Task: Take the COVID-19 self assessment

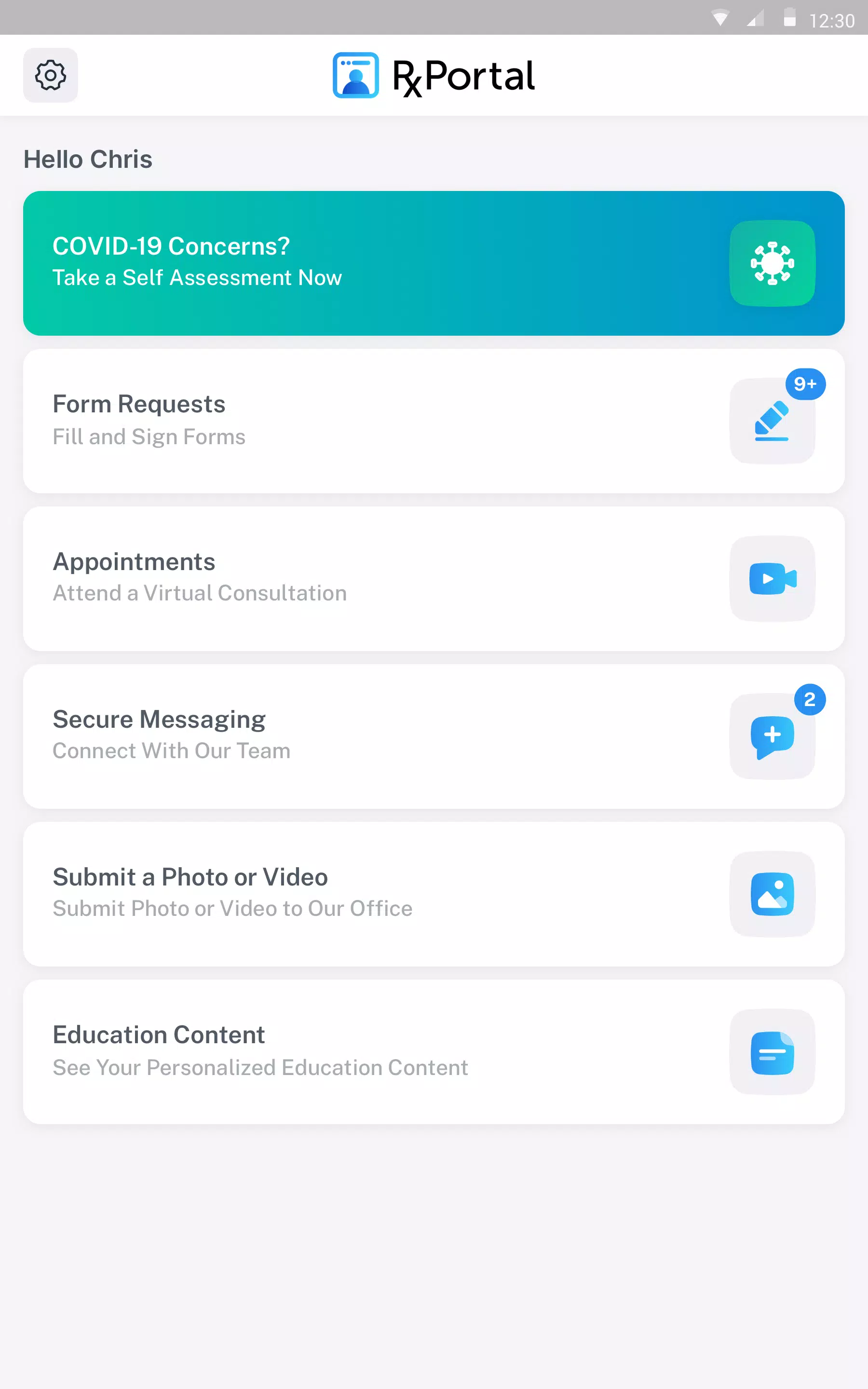Action: (x=434, y=263)
